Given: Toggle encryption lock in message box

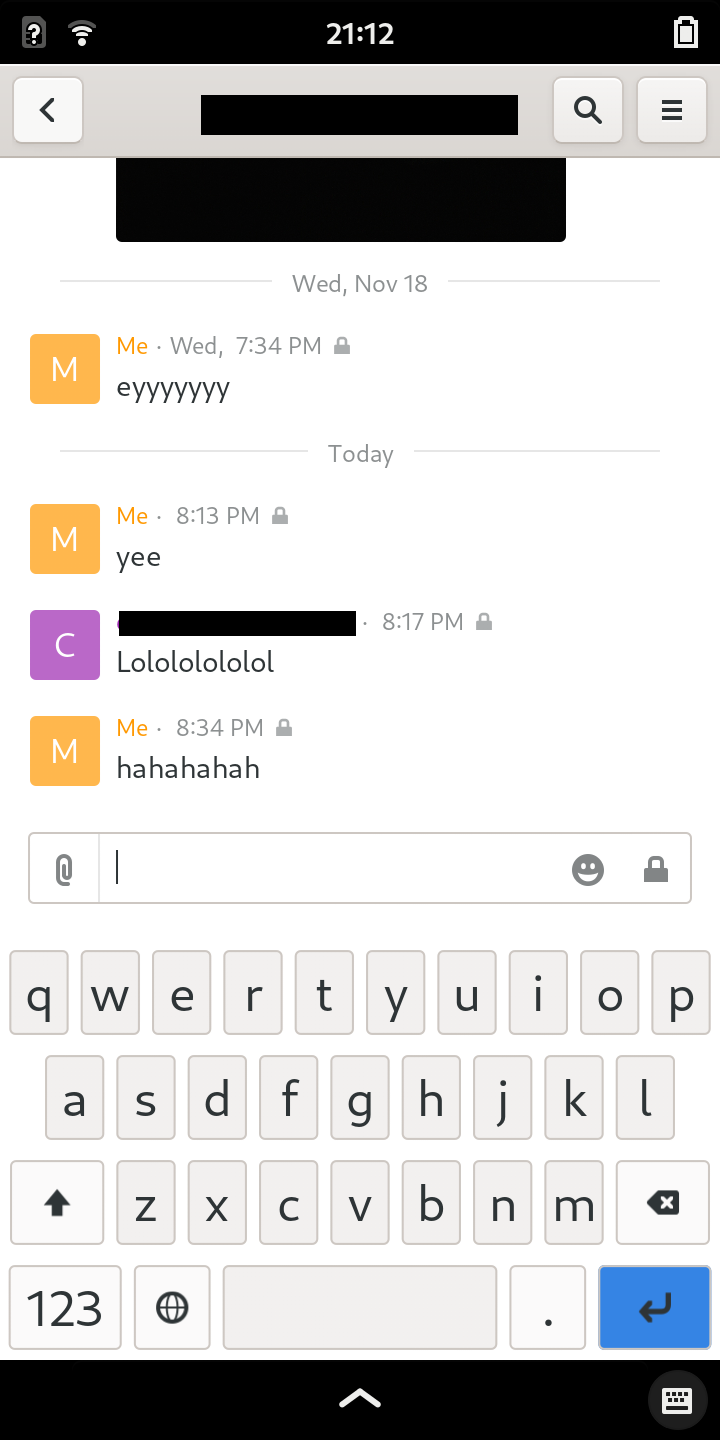Looking at the screenshot, I should [655, 869].
